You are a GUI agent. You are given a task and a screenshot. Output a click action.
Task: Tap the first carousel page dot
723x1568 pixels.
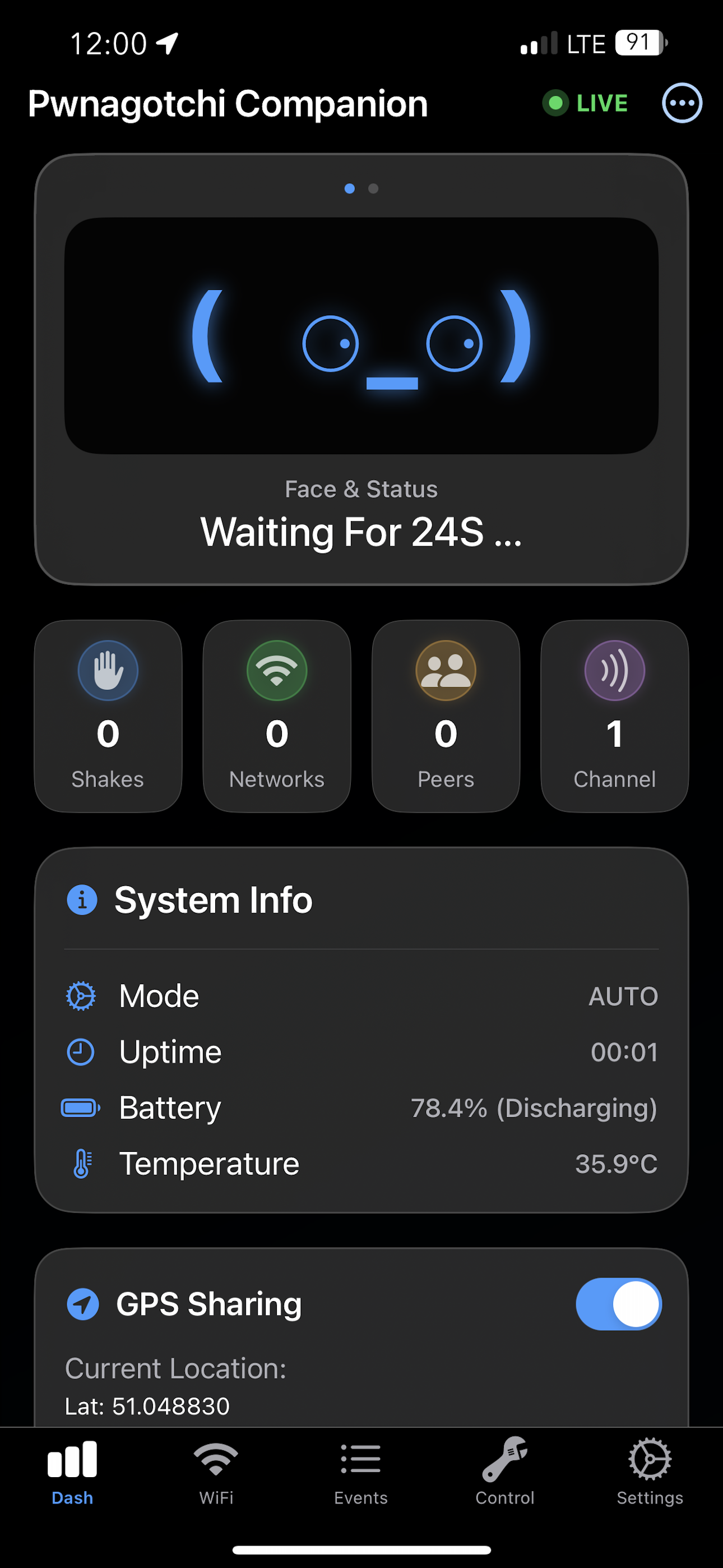point(350,188)
